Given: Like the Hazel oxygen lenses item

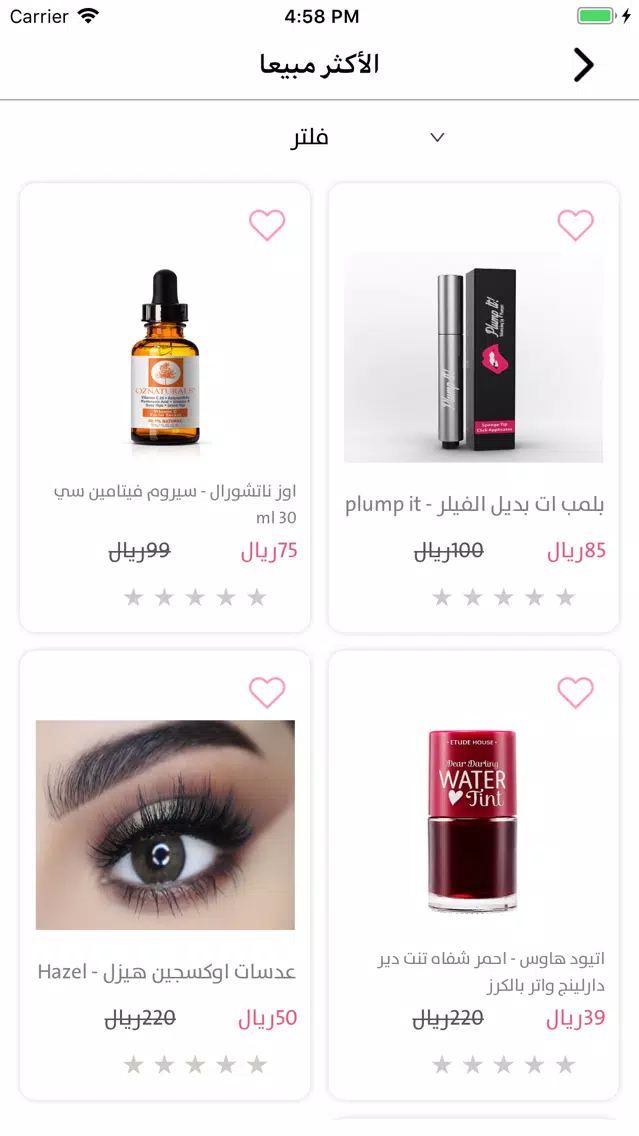Looking at the screenshot, I should [267, 693].
